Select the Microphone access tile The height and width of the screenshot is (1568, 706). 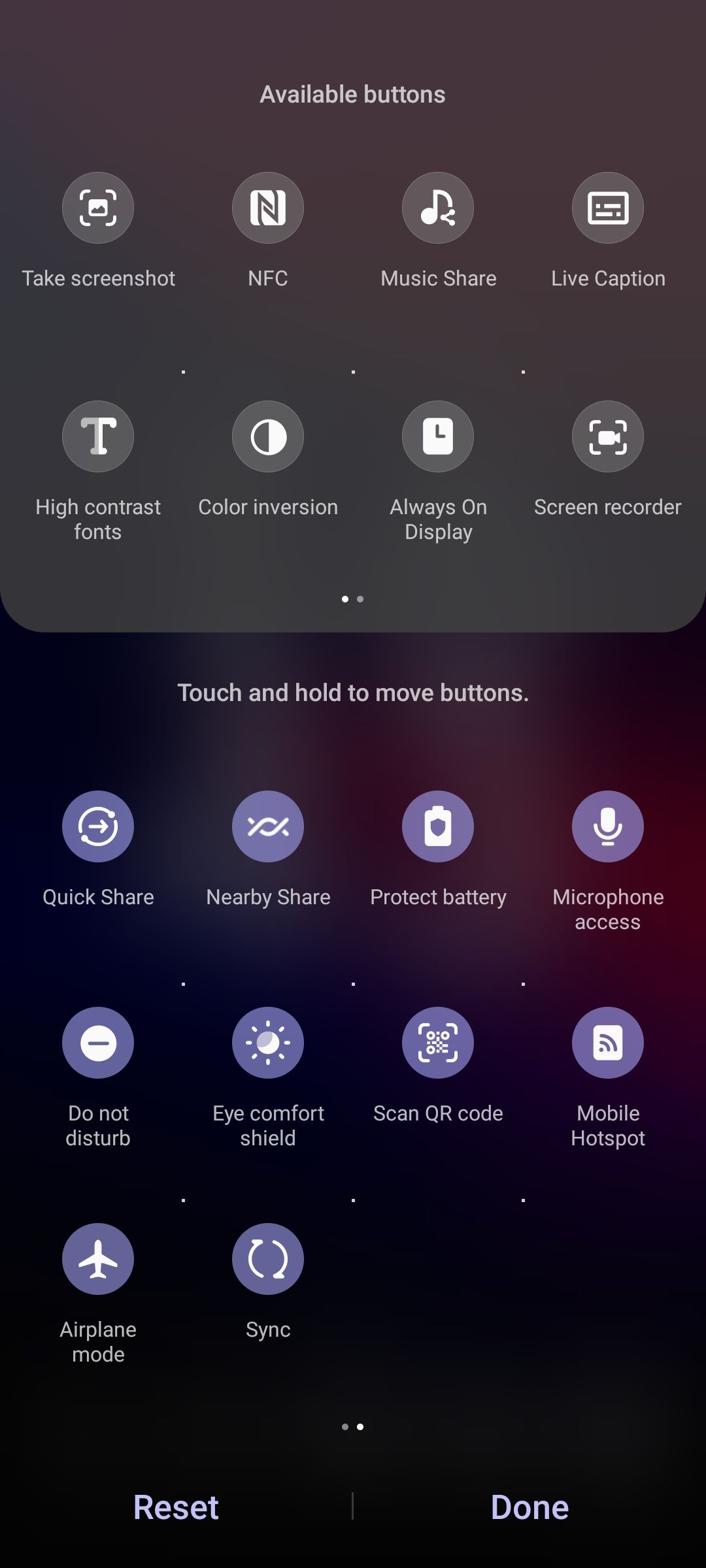coord(607,826)
